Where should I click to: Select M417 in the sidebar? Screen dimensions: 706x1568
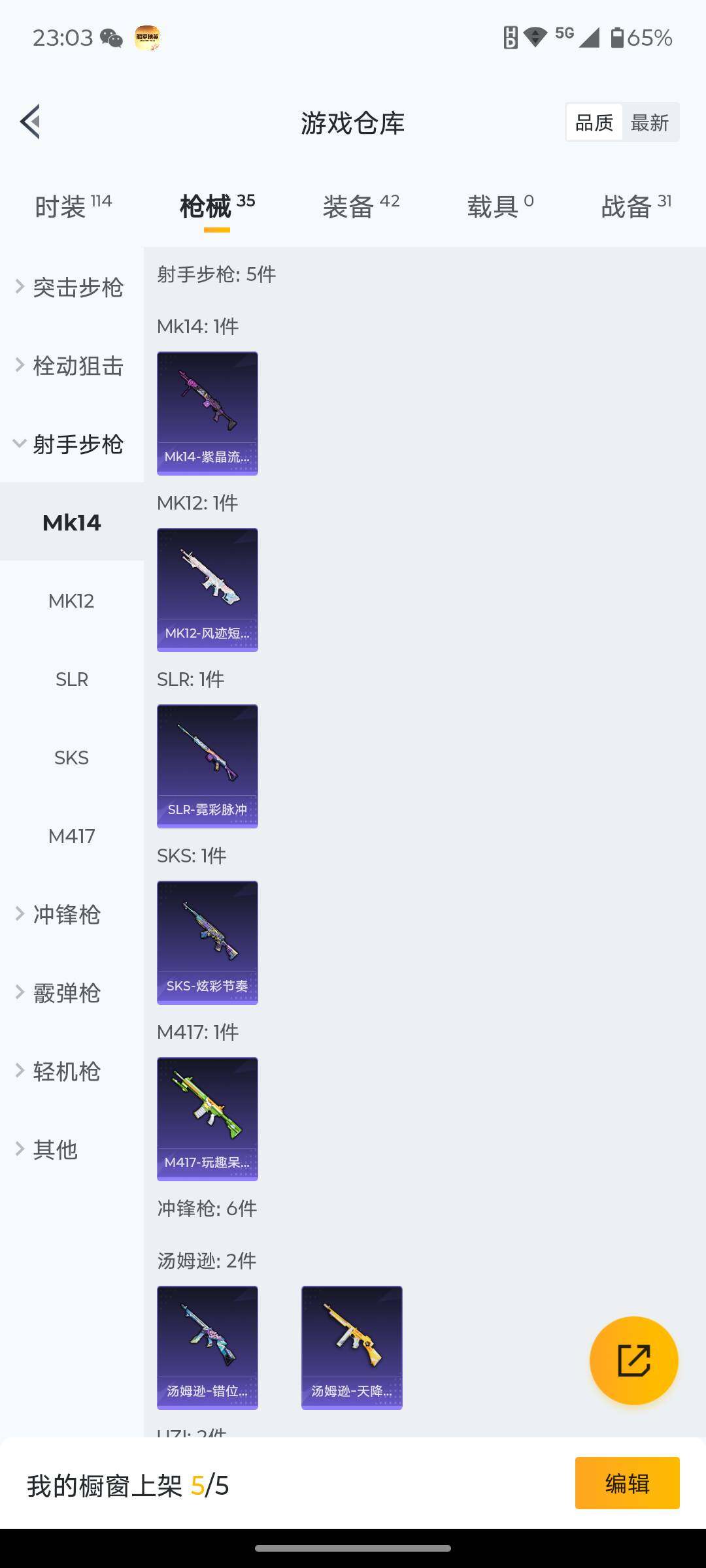pyautogui.click(x=71, y=836)
